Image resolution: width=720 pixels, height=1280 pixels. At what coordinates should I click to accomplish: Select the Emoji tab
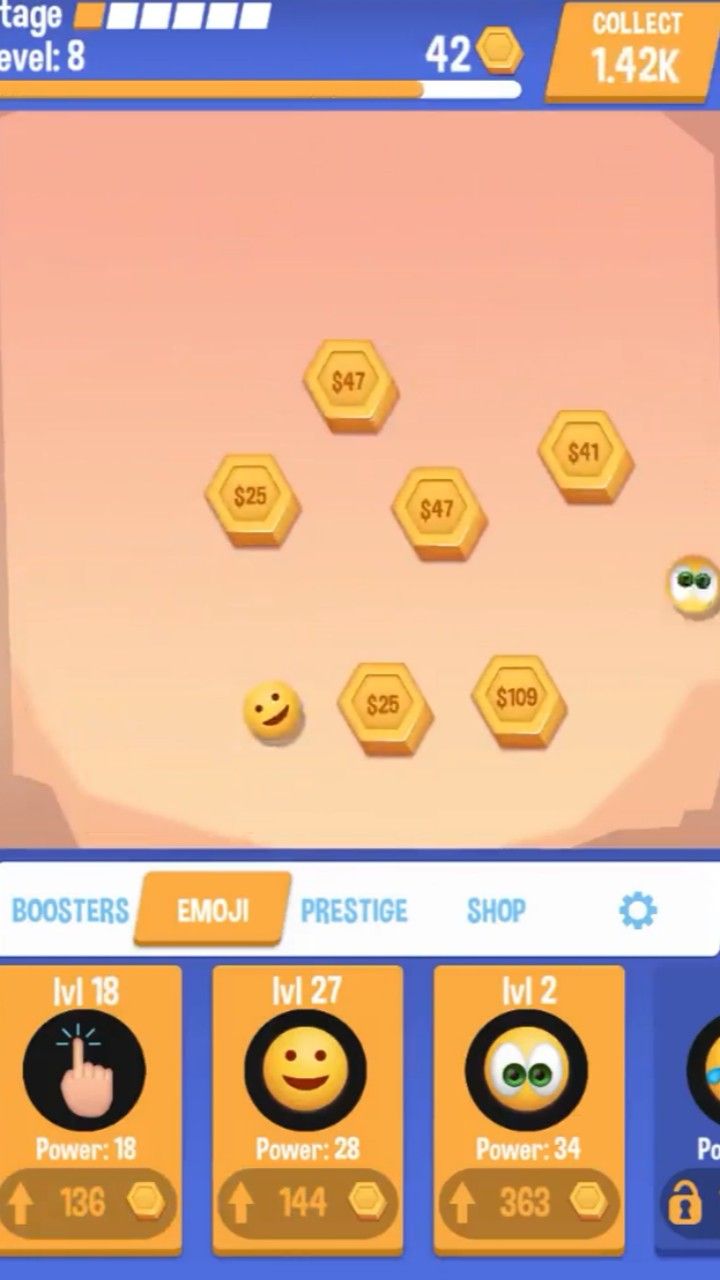tap(213, 910)
